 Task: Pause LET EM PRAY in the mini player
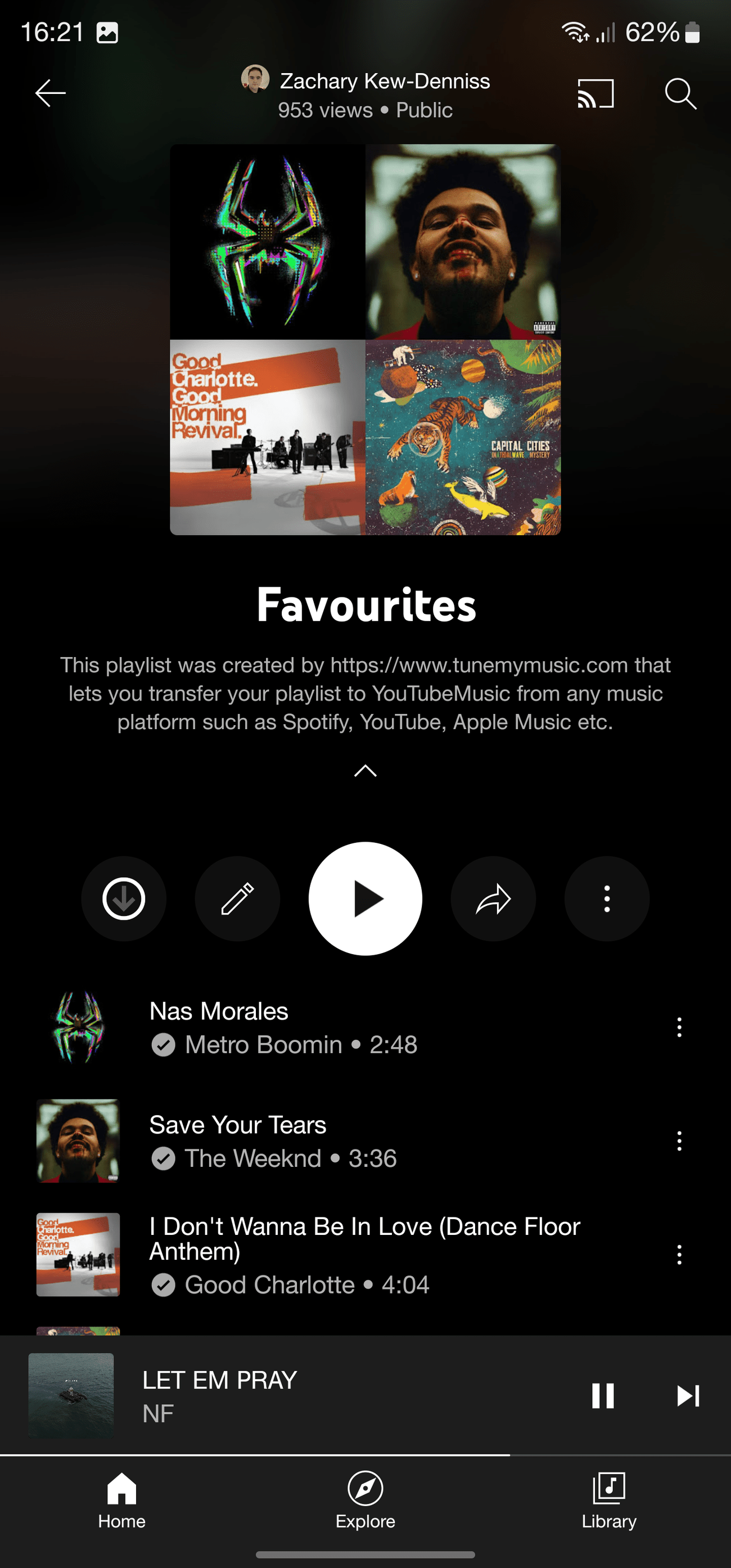tap(603, 1396)
